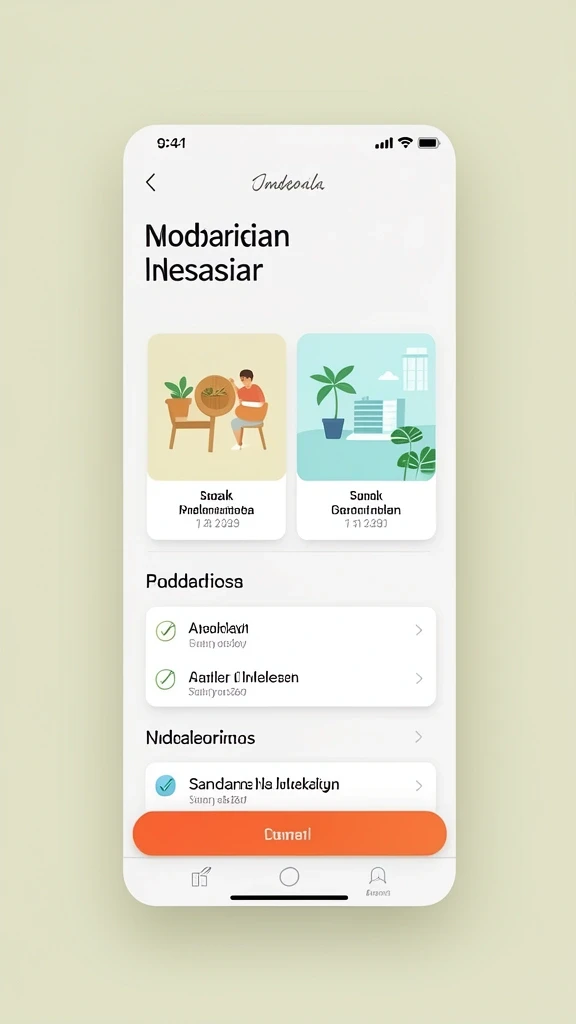Tap the orange Cumnal button
This screenshot has height=1024, width=576.
pyautogui.click(x=290, y=833)
